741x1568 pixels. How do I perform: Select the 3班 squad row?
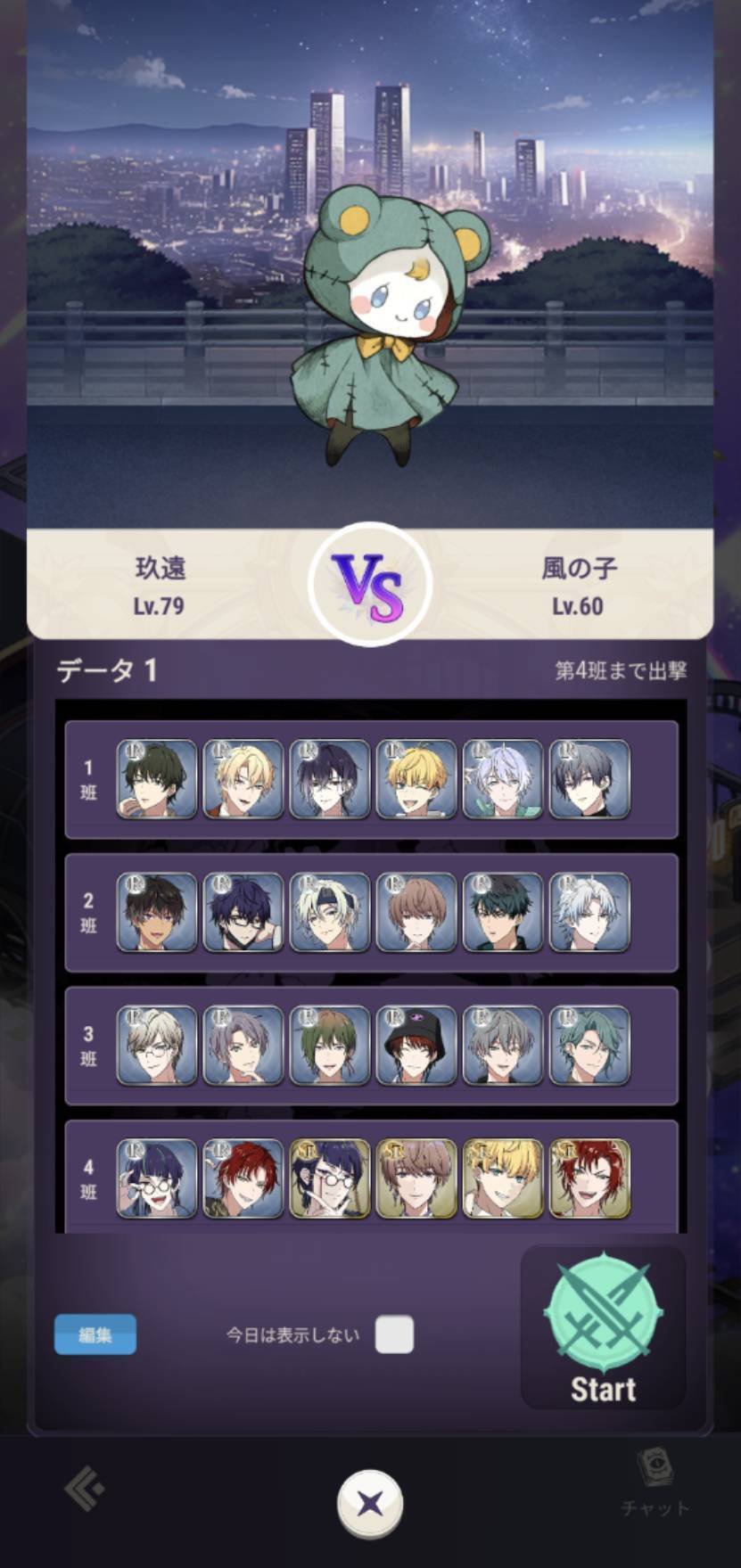pyautogui.click(x=371, y=1046)
